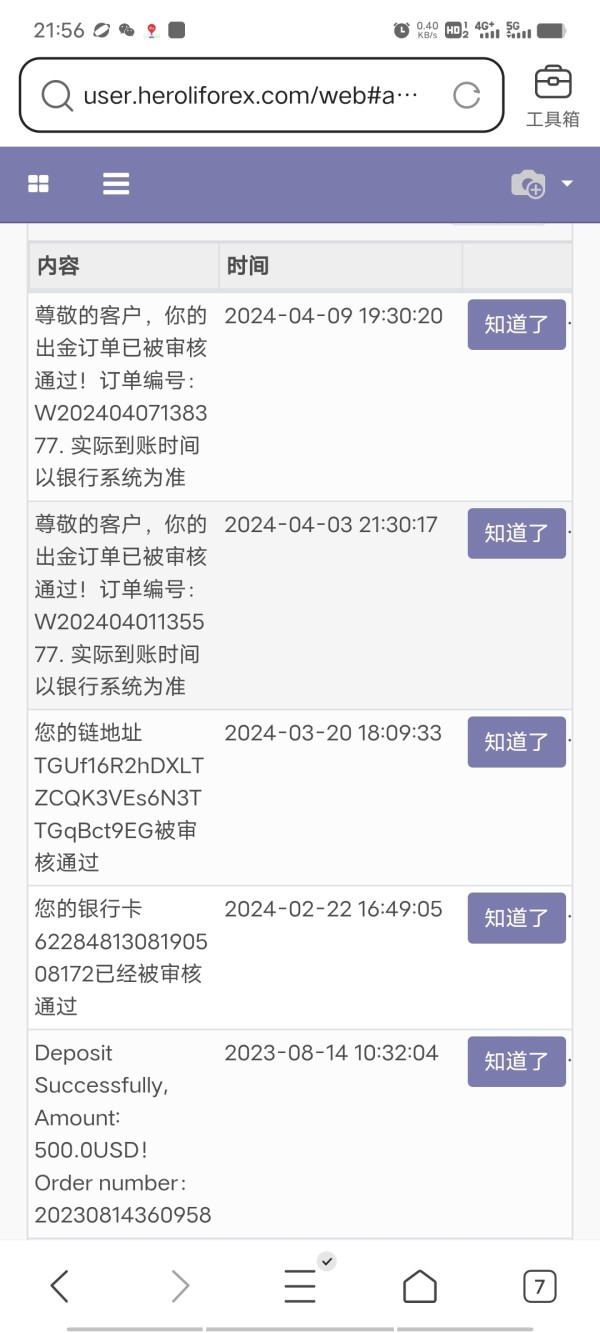The image size is (600, 1333).
Task: Acknowledge the 2024-04-09 withdrawal message with 知道了
Action: pyautogui.click(x=517, y=324)
